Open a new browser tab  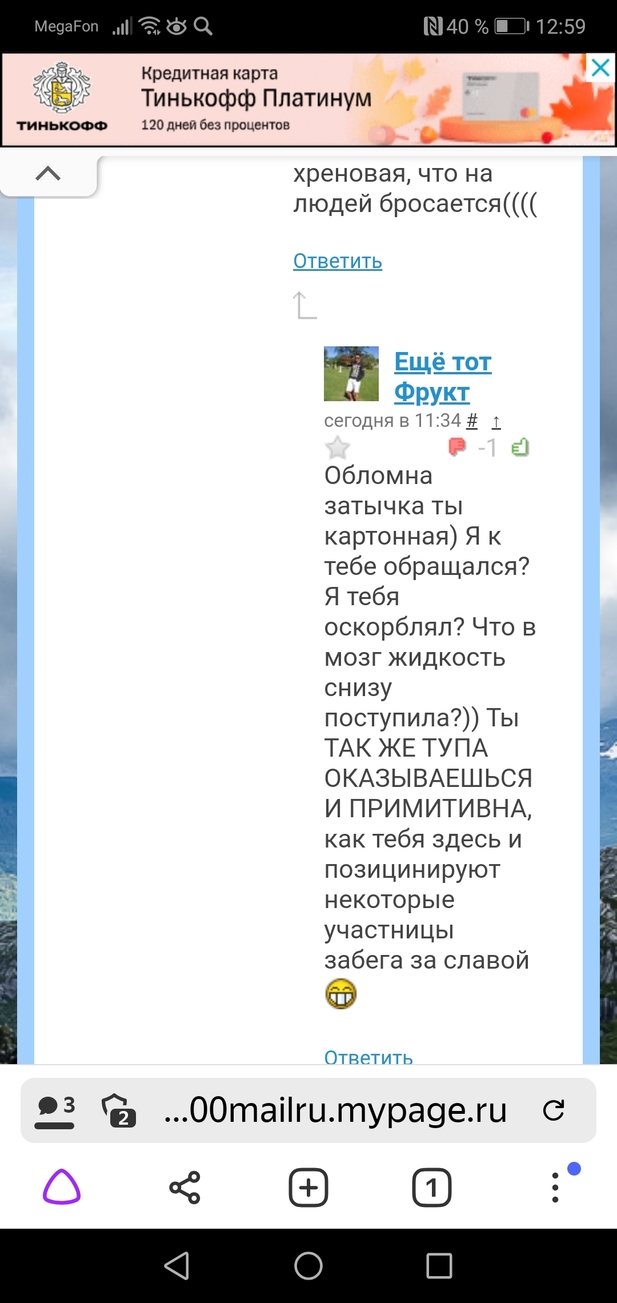click(x=308, y=1188)
